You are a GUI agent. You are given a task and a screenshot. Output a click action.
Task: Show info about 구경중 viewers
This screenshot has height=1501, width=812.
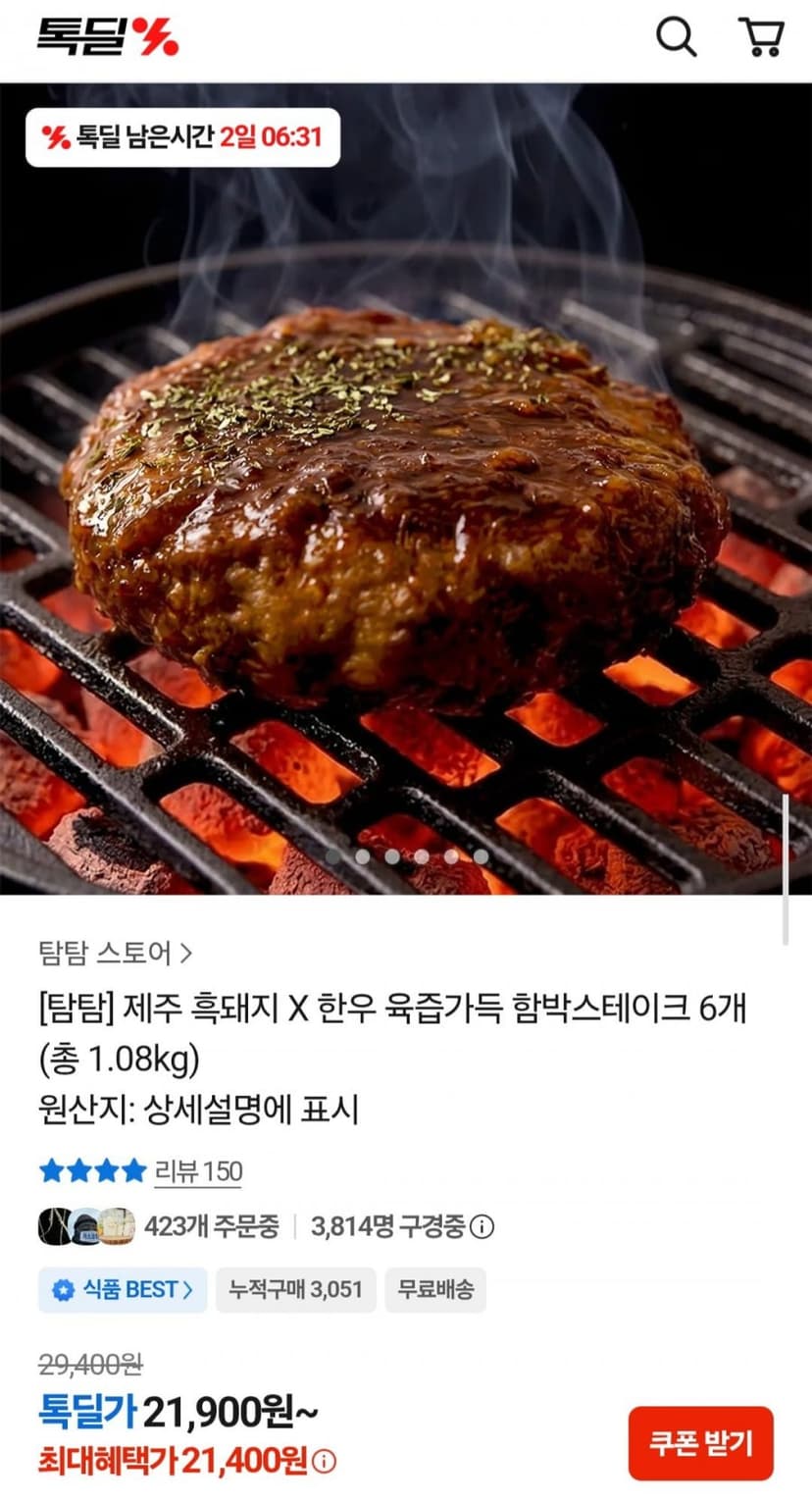[482, 1226]
